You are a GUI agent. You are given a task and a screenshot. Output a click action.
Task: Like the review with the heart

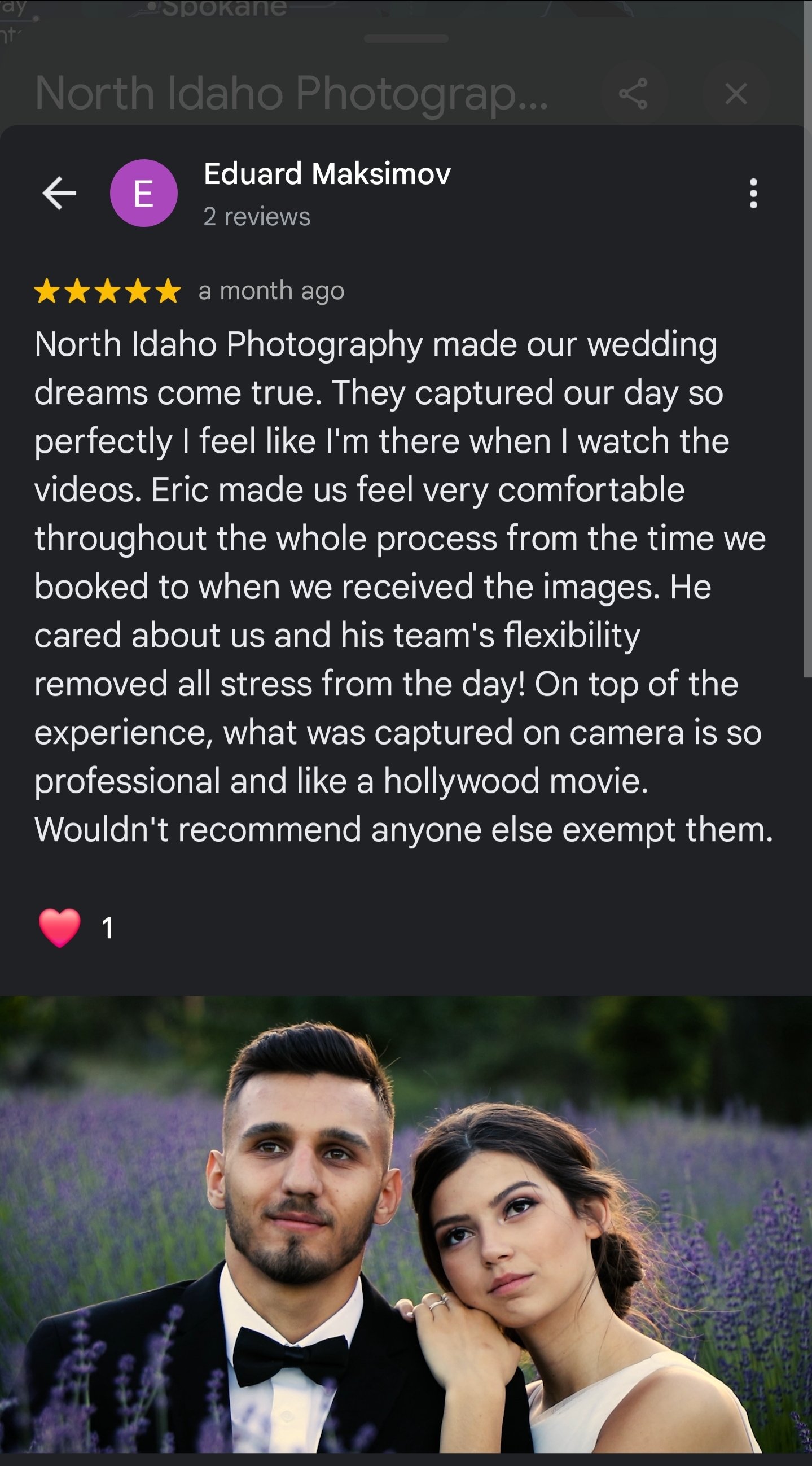pyautogui.click(x=60, y=927)
